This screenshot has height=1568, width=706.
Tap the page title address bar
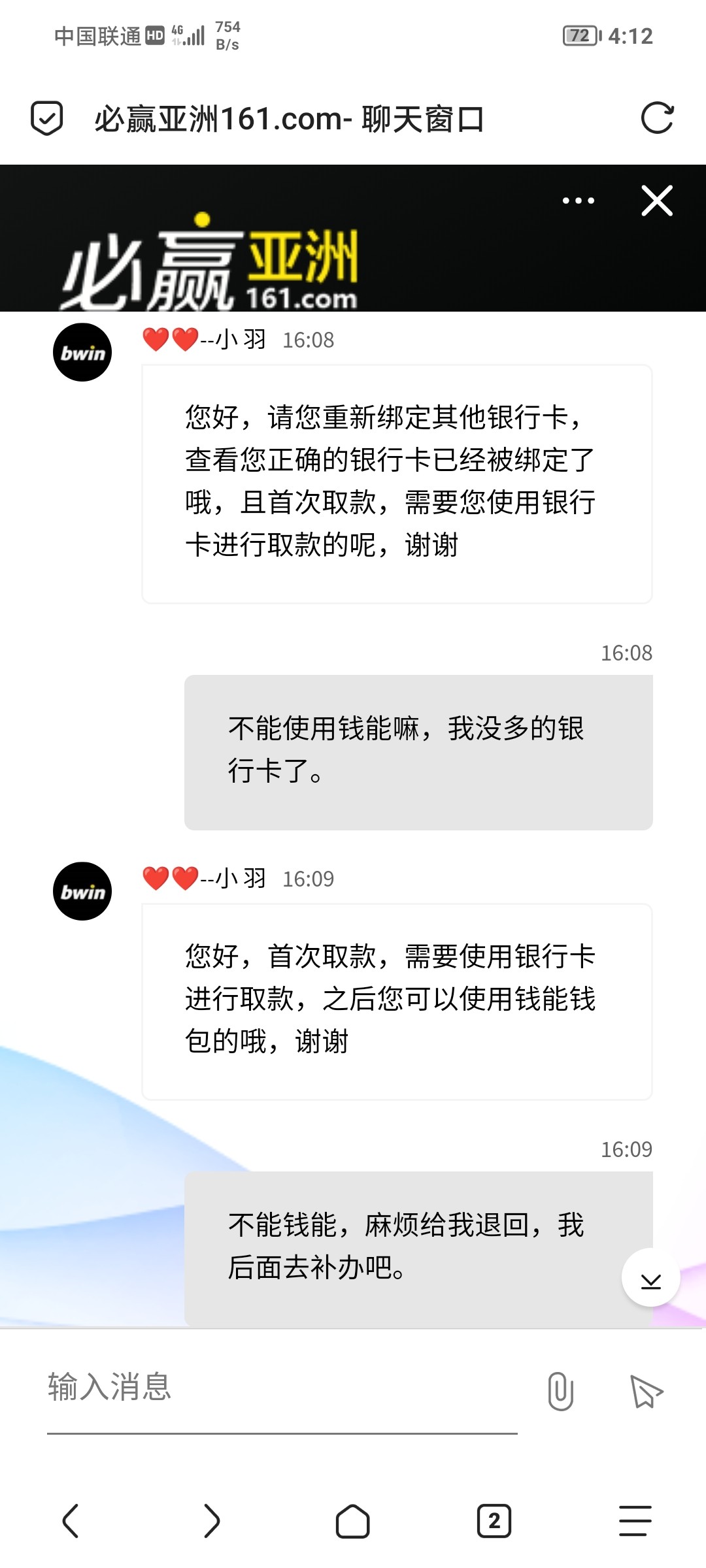click(289, 120)
